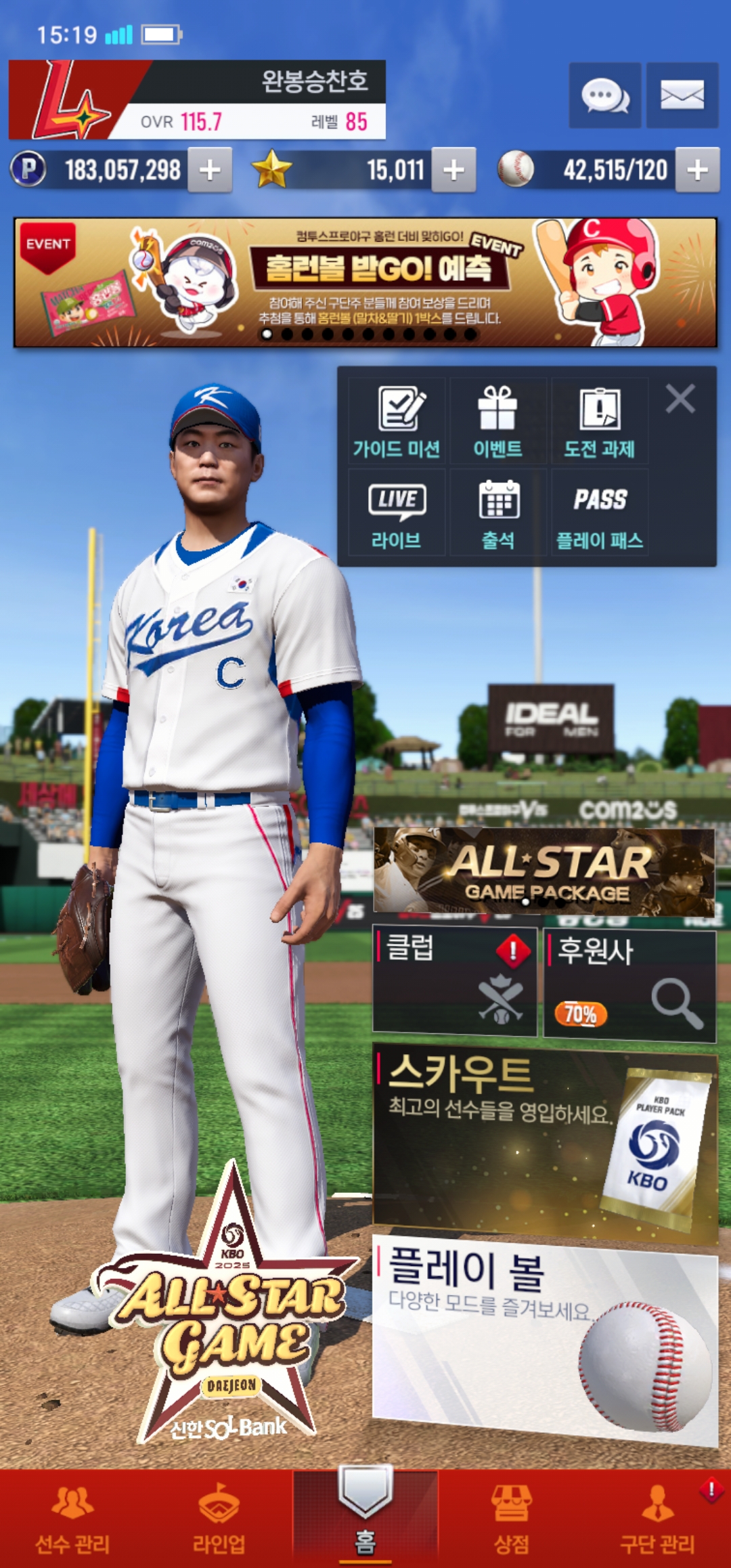Open the mailbox envelope icon
This screenshot has width=731, height=1568.
point(682,95)
